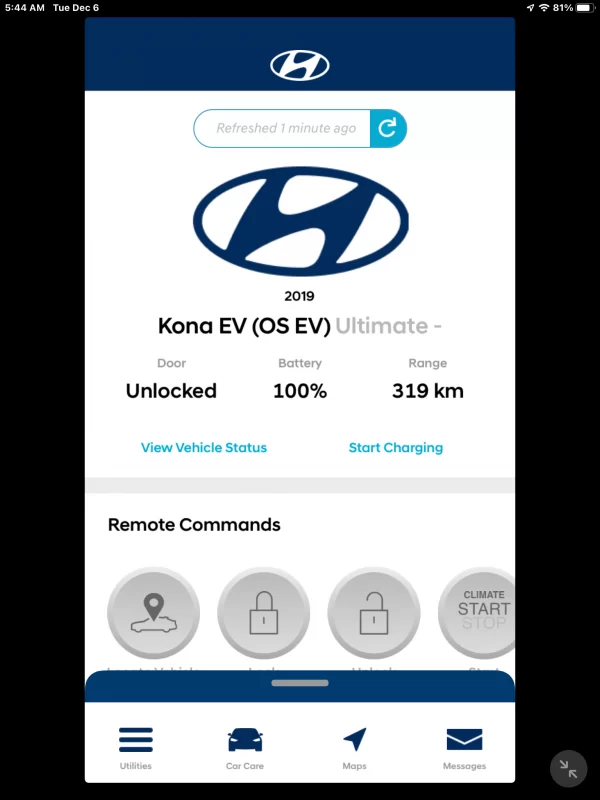Shrink the app with the resize arrows

(x=568, y=768)
